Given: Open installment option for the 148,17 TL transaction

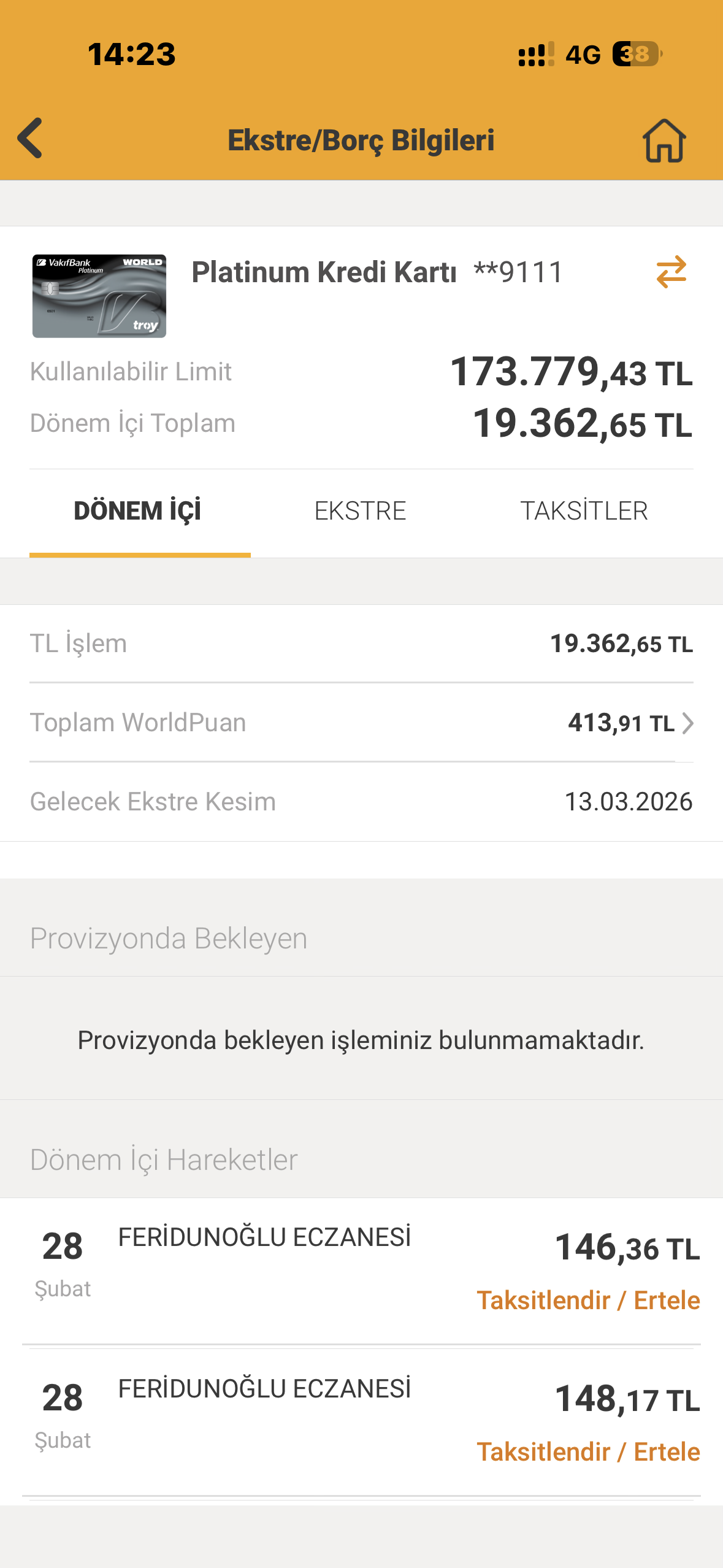Looking at the screenshot, I should [589, 1453].
